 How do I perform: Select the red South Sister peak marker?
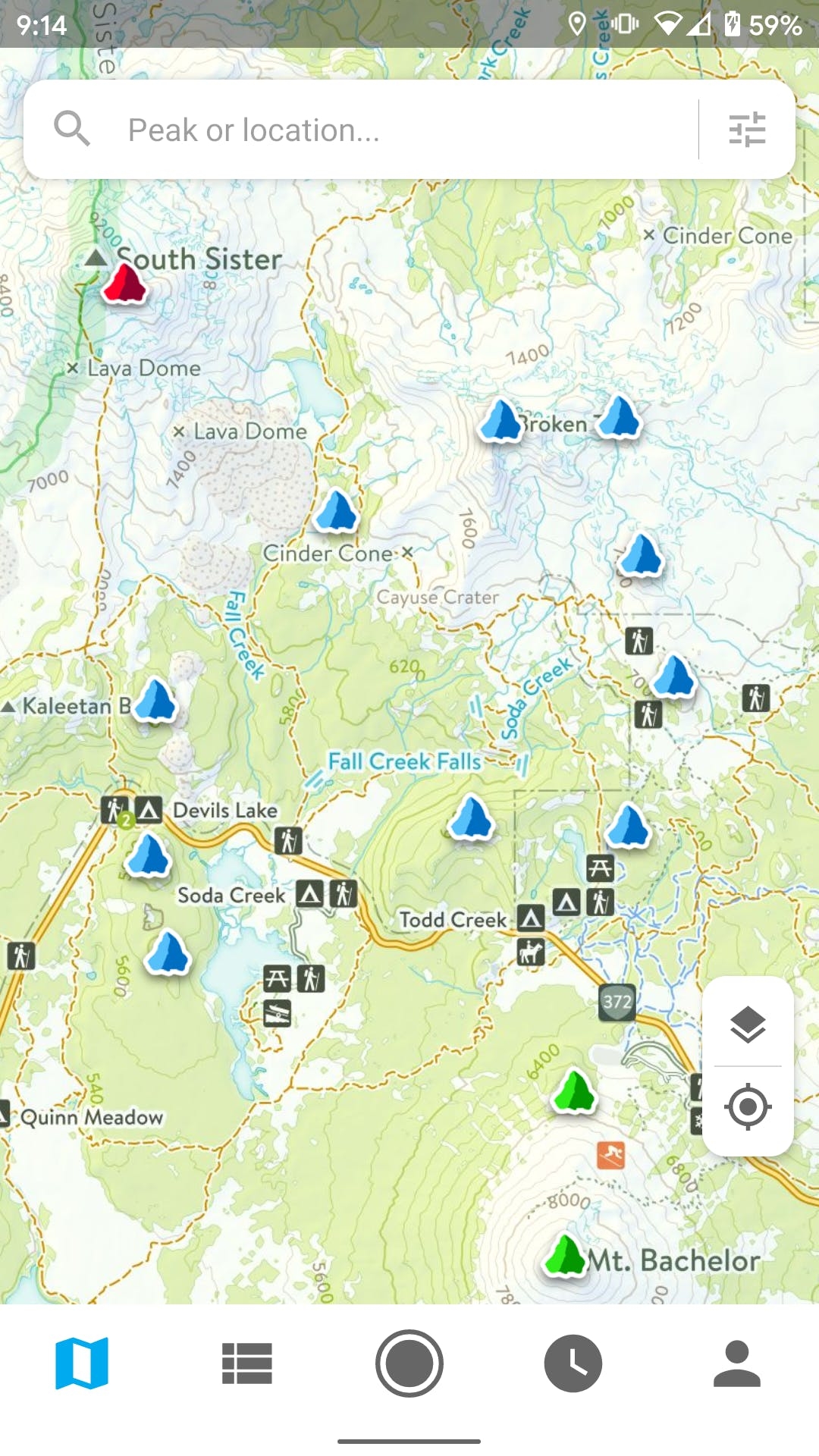click(124, 284)
